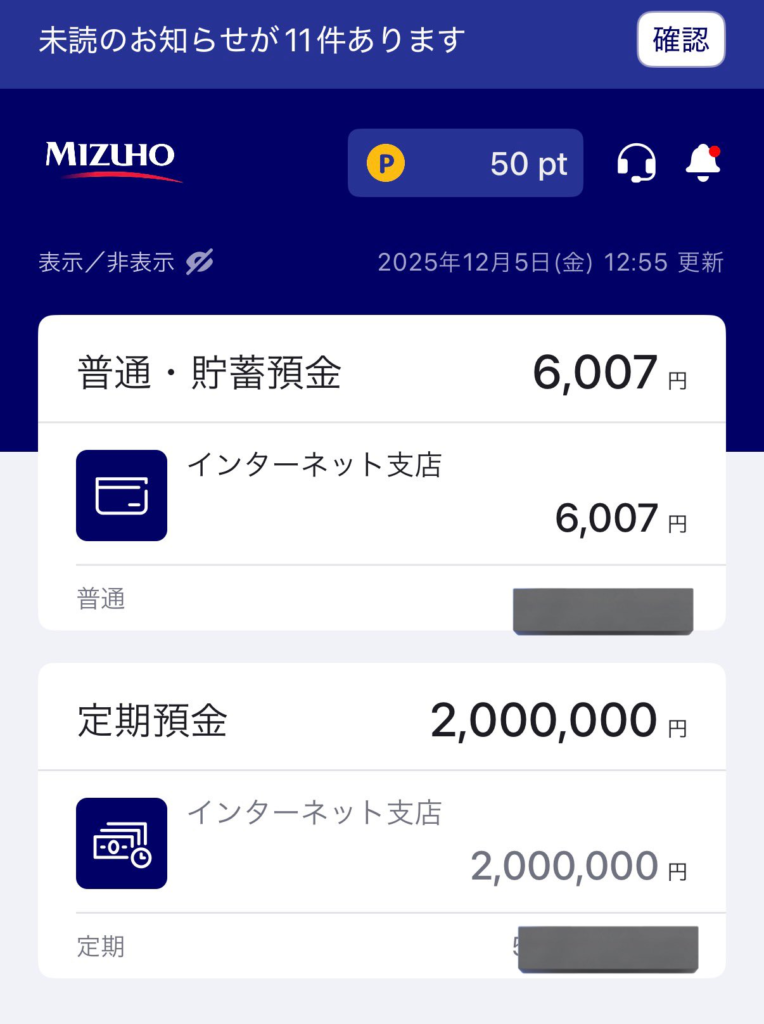Contact support via the headset icon
This screenshot has height=1024, width=764.
point(636,162)
